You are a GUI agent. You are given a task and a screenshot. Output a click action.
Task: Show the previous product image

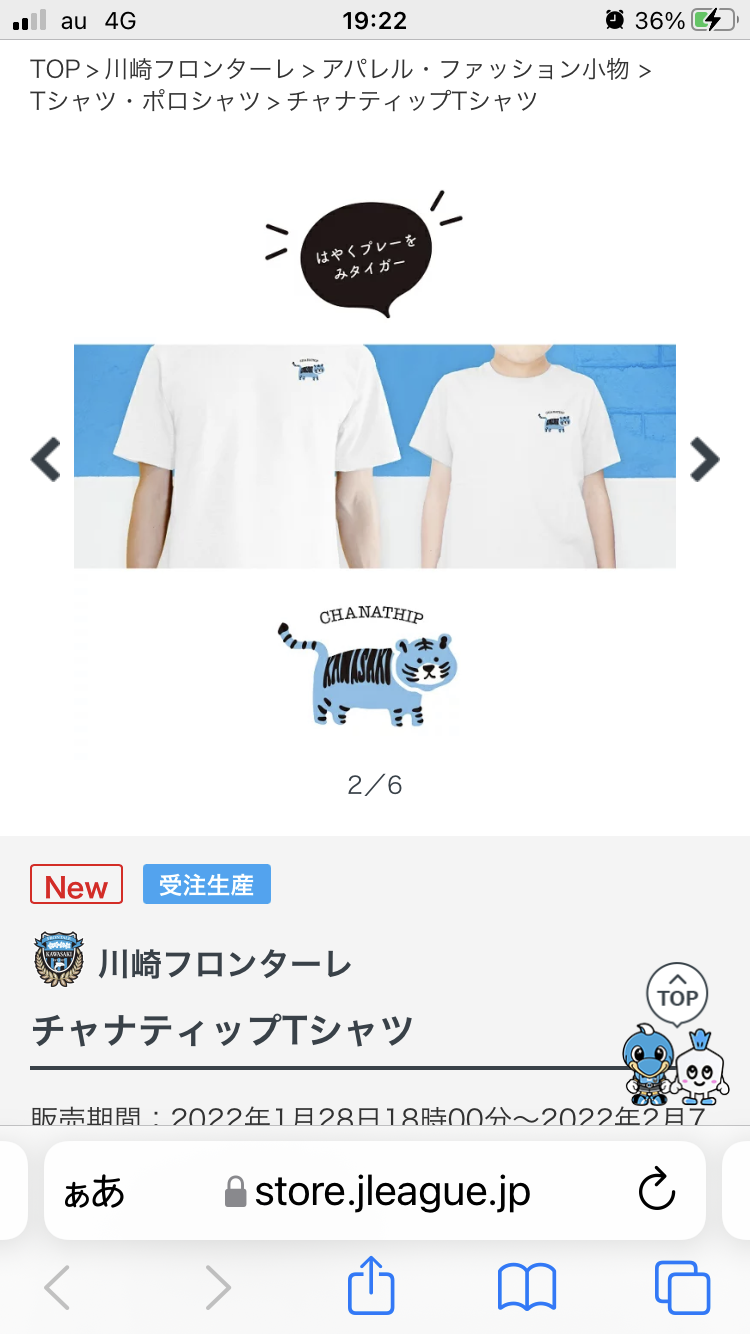click(46, 459)
